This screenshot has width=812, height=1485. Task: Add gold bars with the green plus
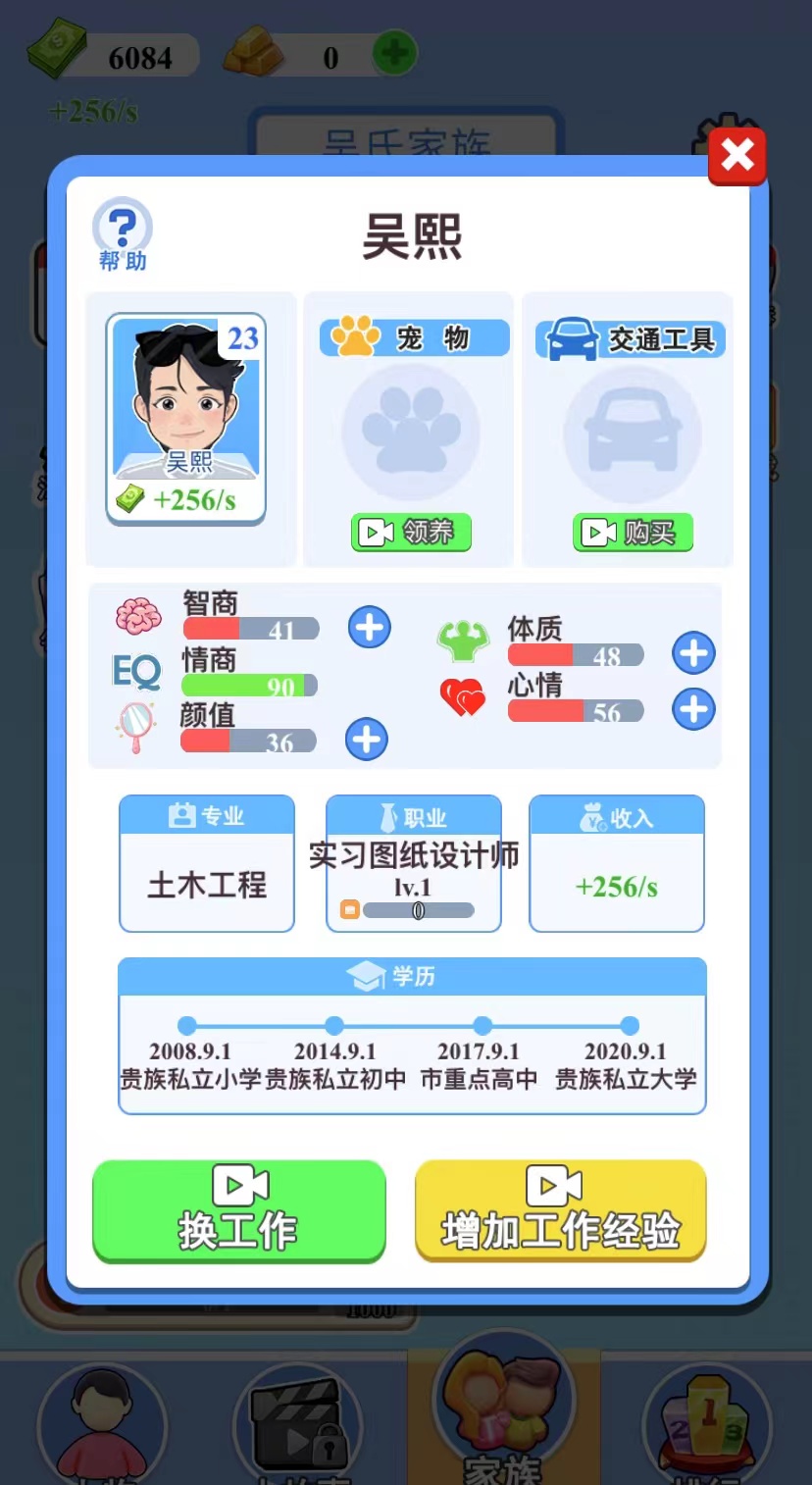click(x=394, y=54)
